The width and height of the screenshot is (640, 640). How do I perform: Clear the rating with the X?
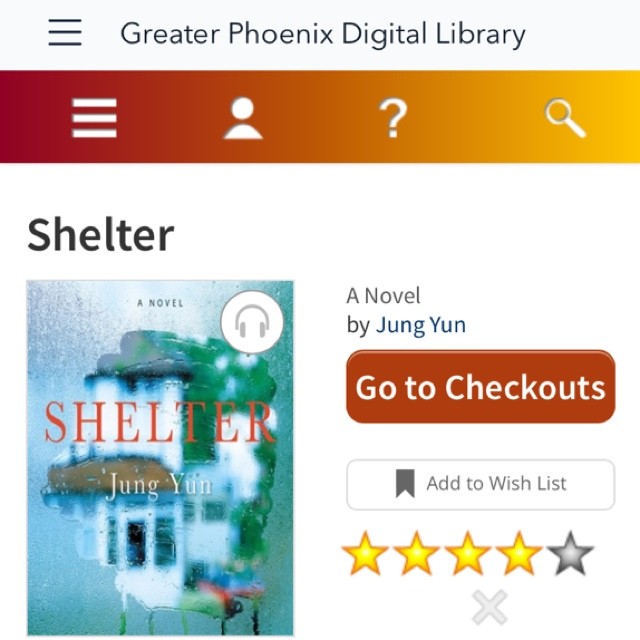click(x=489, y=606)
